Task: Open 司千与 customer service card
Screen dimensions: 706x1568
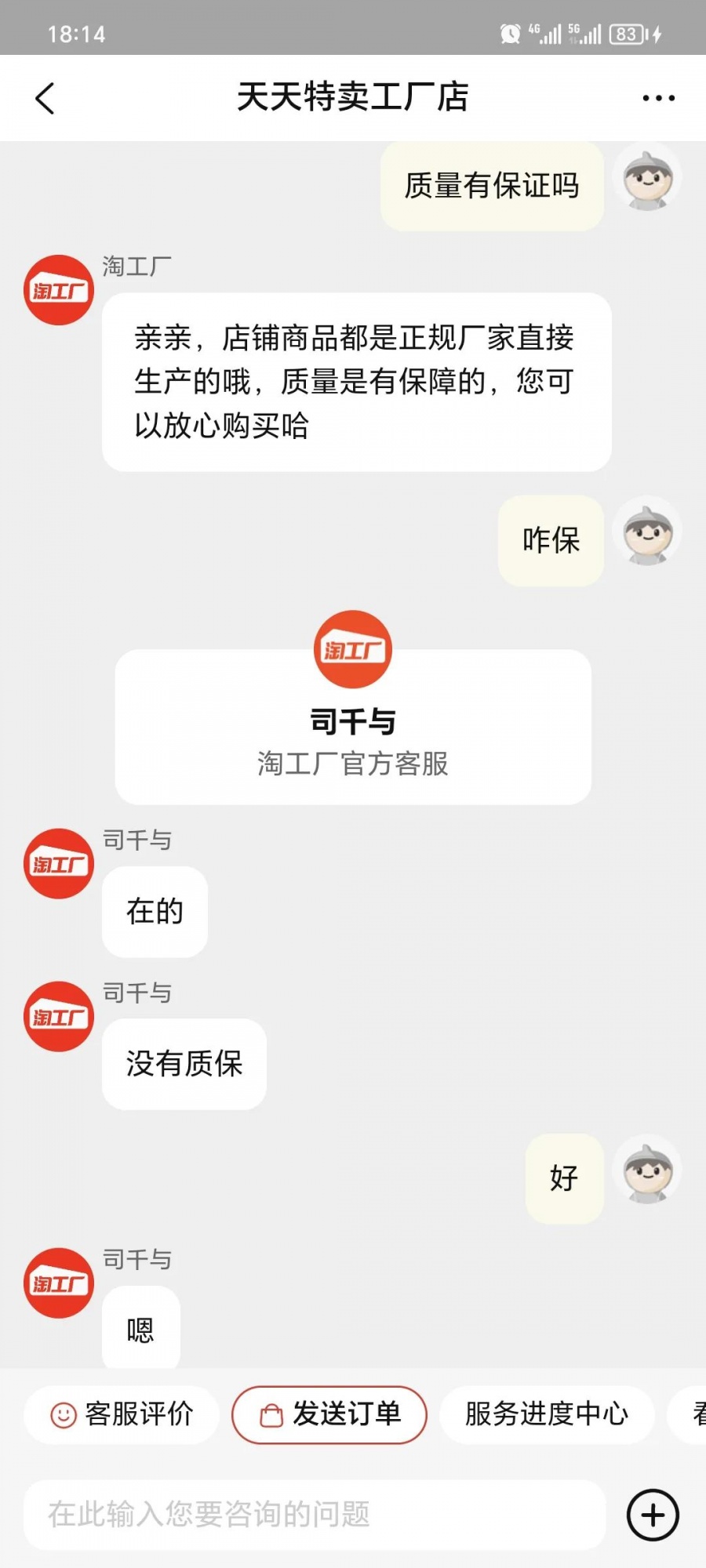Action: click(x=353, y=728)
